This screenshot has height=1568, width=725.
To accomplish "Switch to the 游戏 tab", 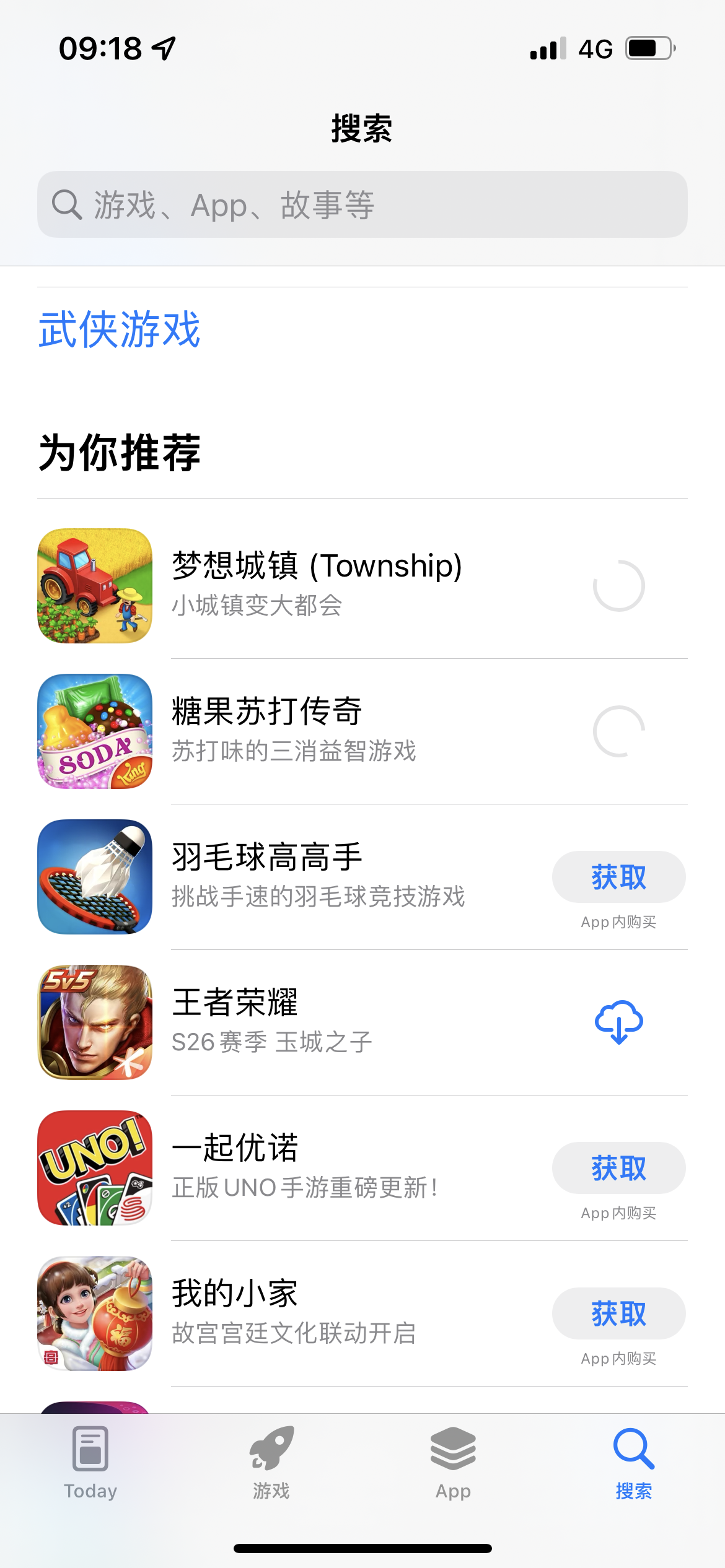I will click(271, 1463).
